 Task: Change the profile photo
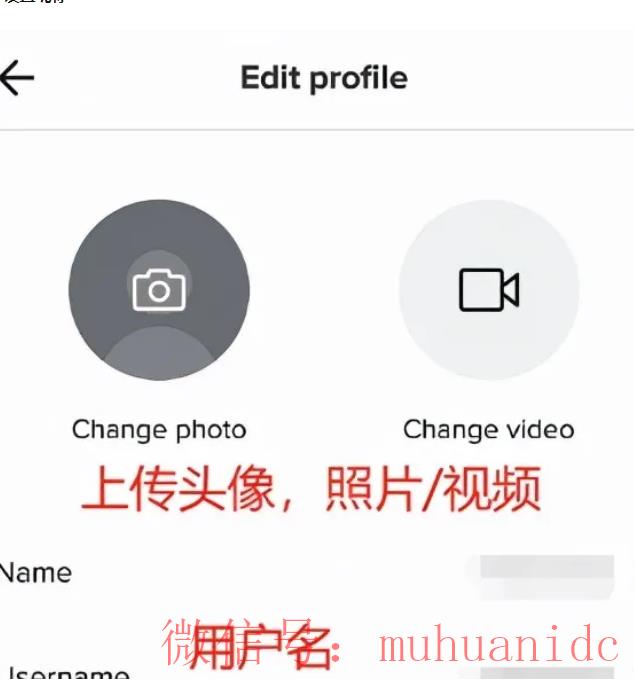[x=159, y=290]
